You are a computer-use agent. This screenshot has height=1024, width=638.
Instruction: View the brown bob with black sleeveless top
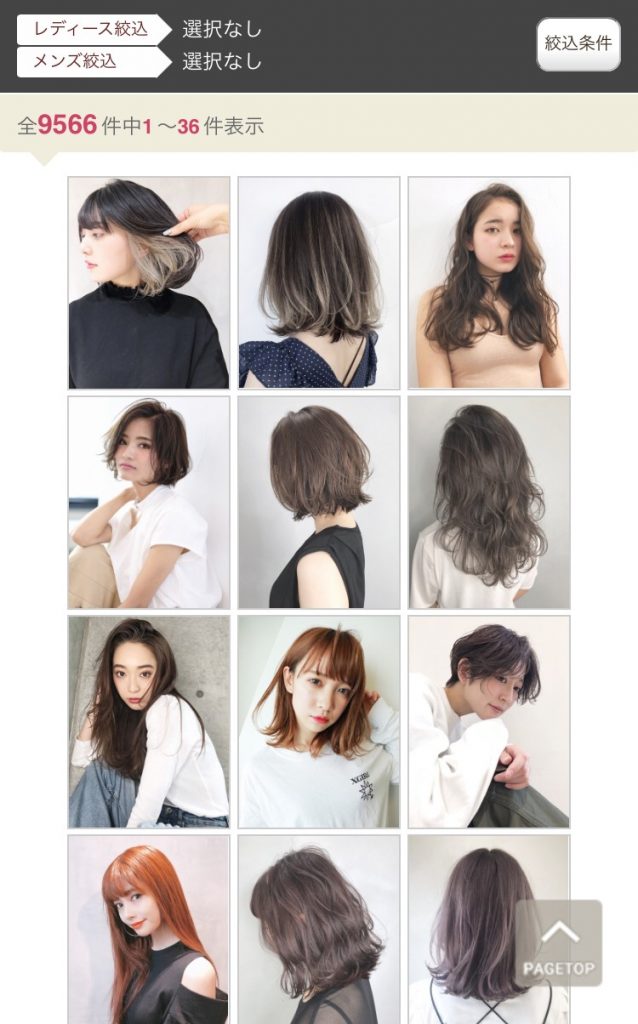[319, 502]
